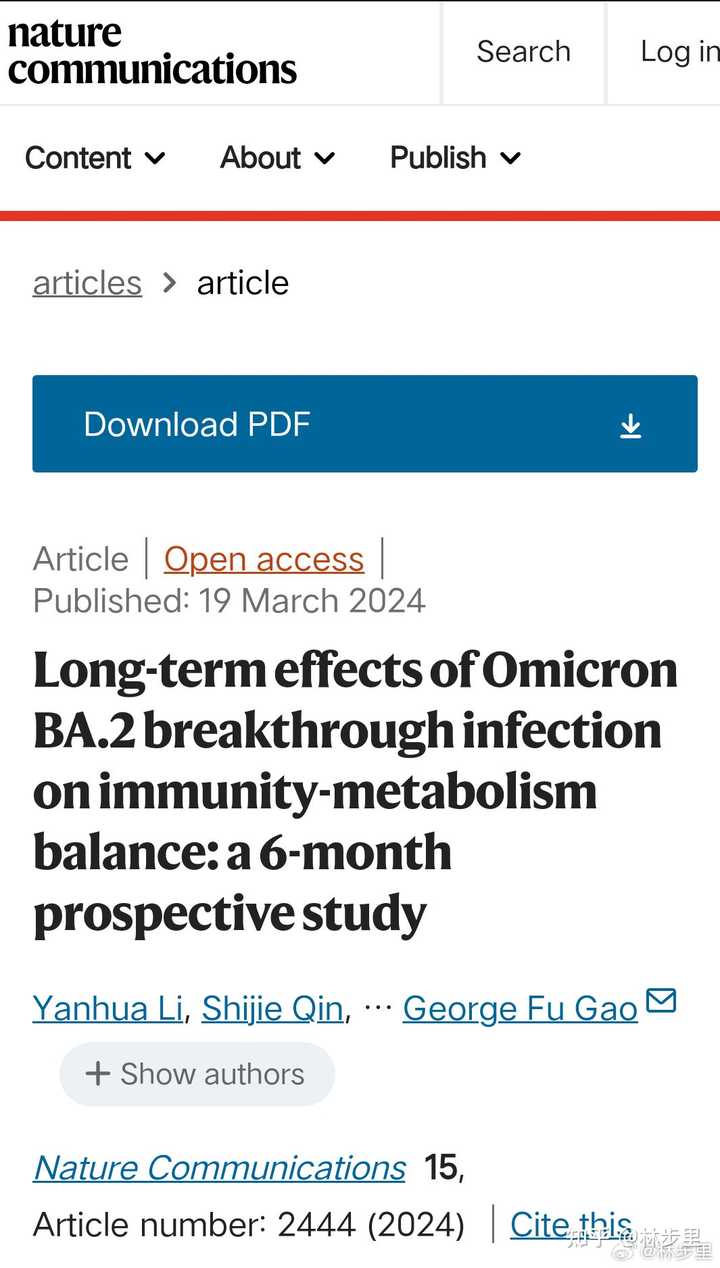This screenshot has height=1268, width=720.
Task: Open the Nature Communications journal link
Action: coord(220,1168)
